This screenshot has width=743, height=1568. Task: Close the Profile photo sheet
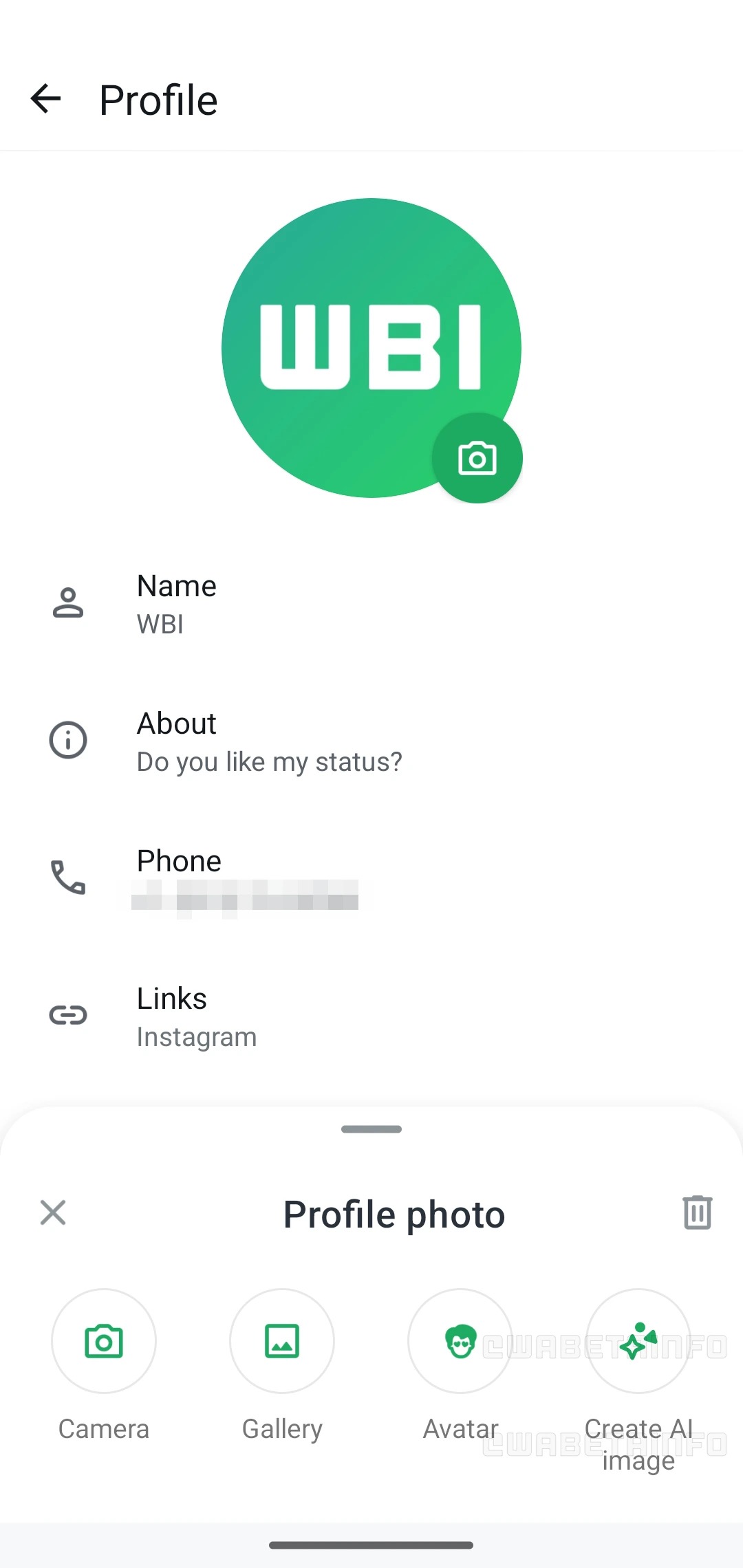53,1212
